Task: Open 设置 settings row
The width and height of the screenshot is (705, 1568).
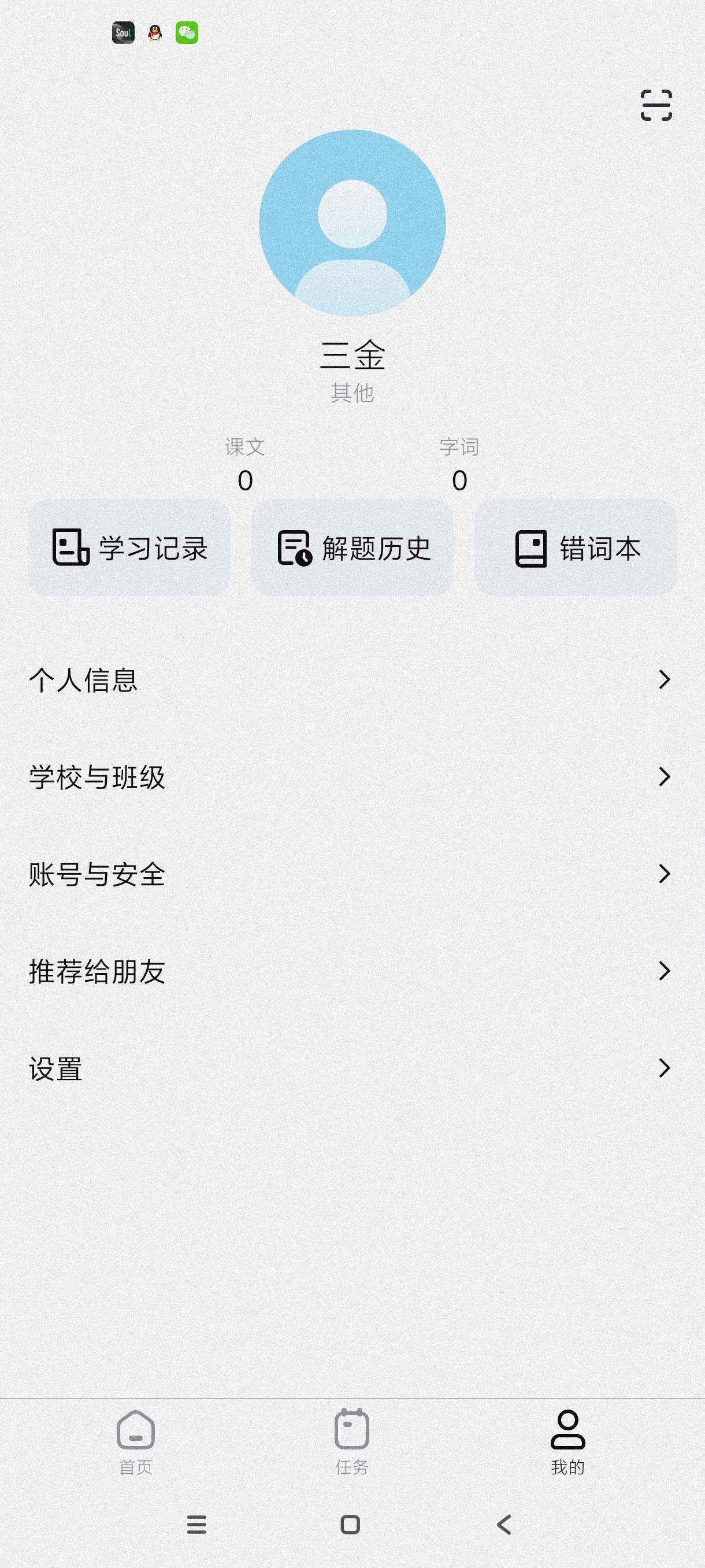Action: pos(352,1068)
